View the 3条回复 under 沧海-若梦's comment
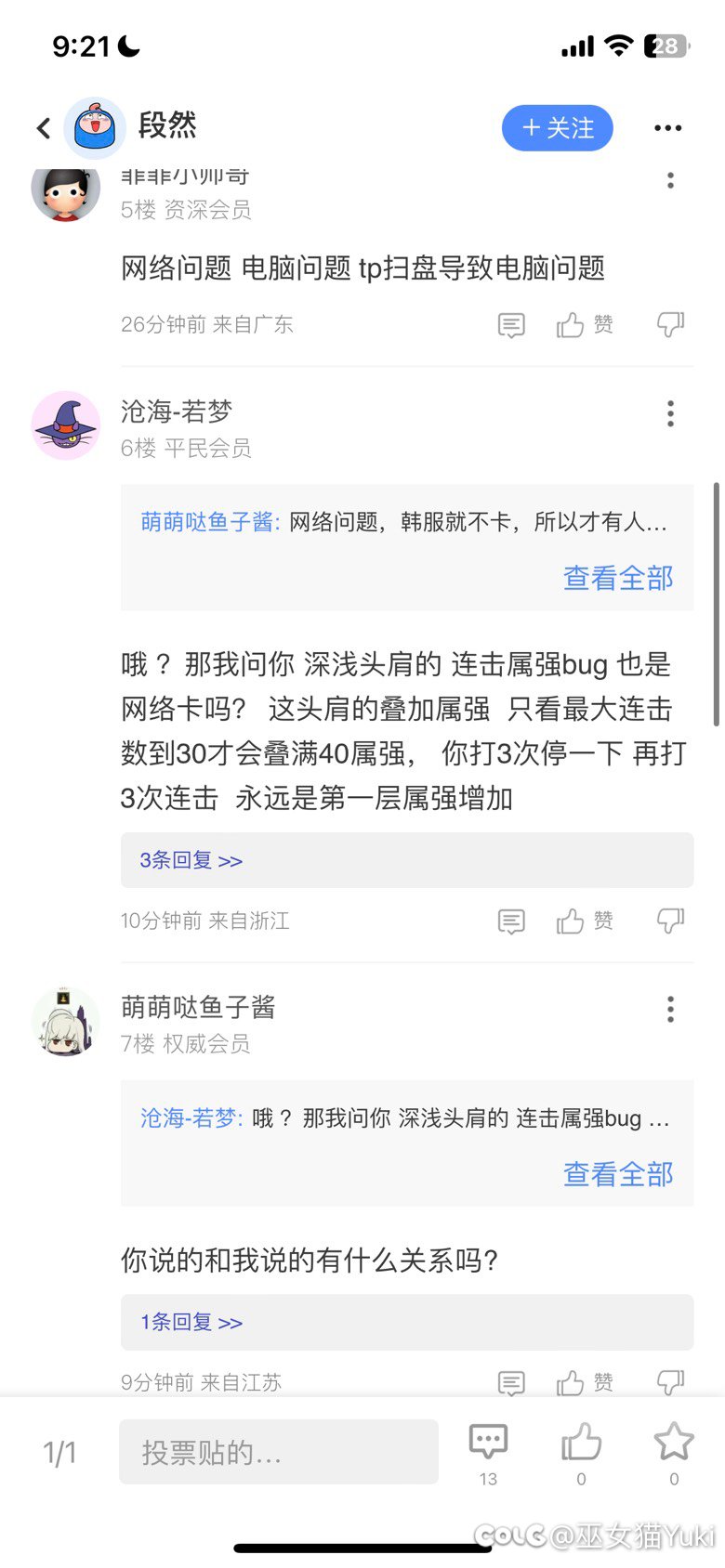Image resolution: width=725 pixels, height=1568 pixels. (x=191, y=860)
